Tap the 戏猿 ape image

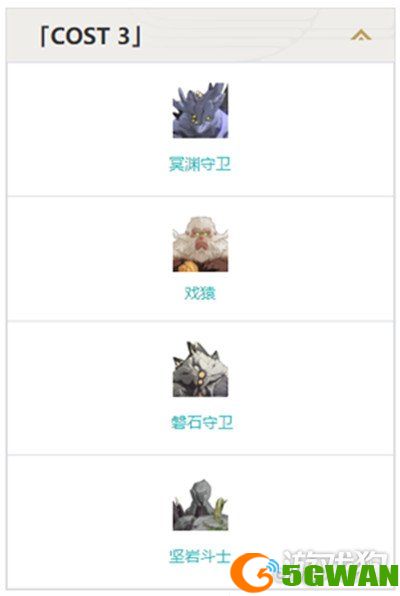(200, 244)
